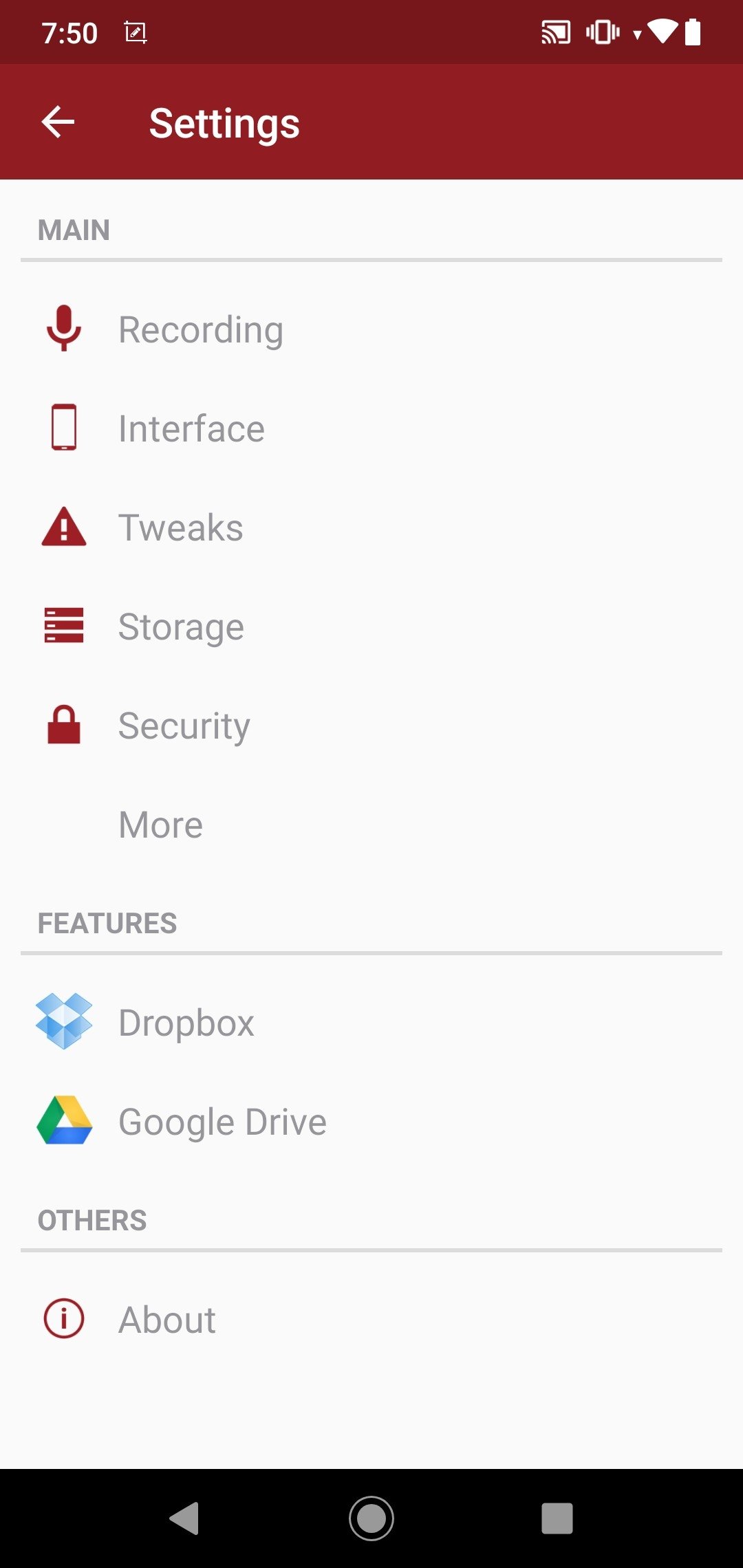Image resolution: width=743 pixels, height=1568 pixels.
Task: Tap the More settings row
Action: (371, 825)
